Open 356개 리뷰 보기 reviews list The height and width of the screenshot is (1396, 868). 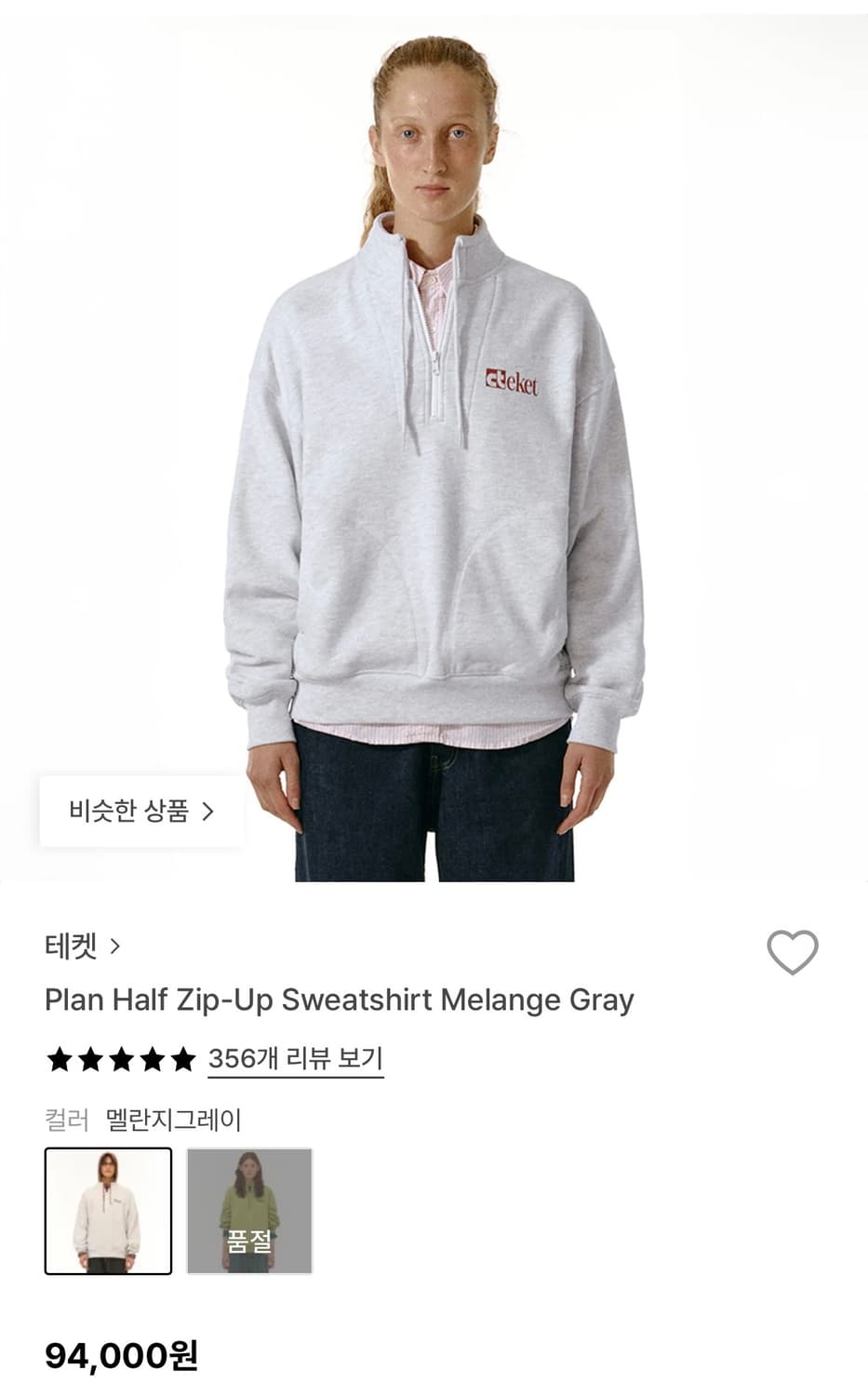[x=295, y=1058]
